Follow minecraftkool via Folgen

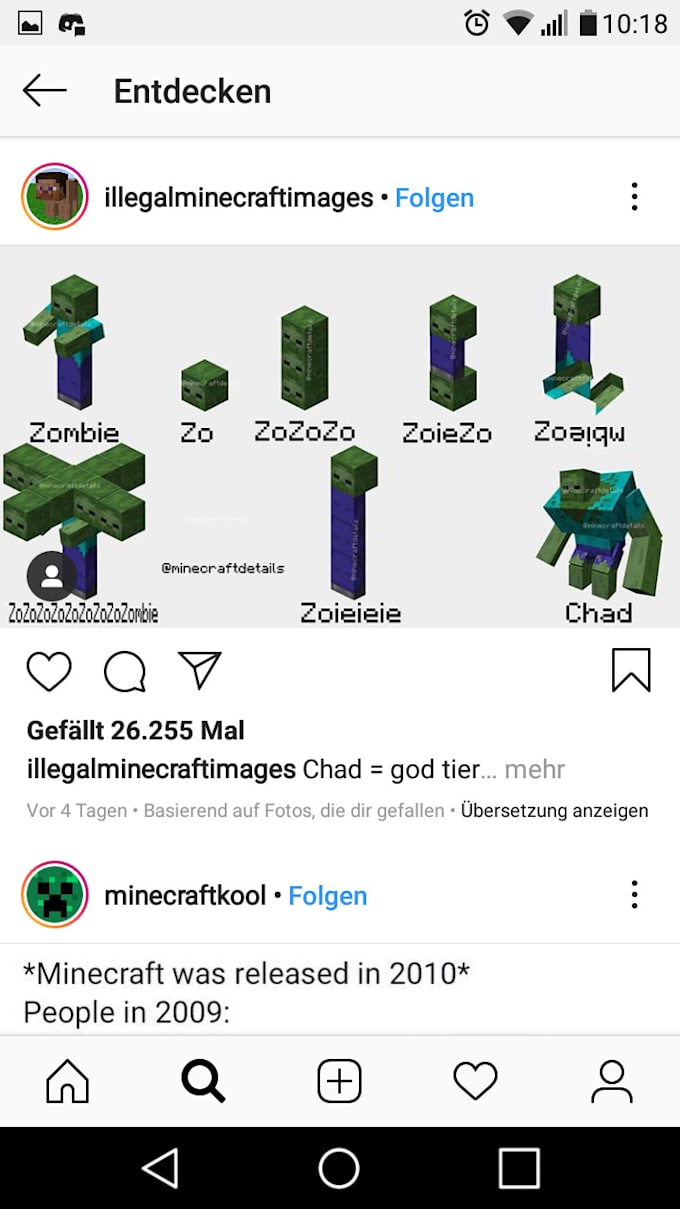pyautogui.click(x=327, y=895)
